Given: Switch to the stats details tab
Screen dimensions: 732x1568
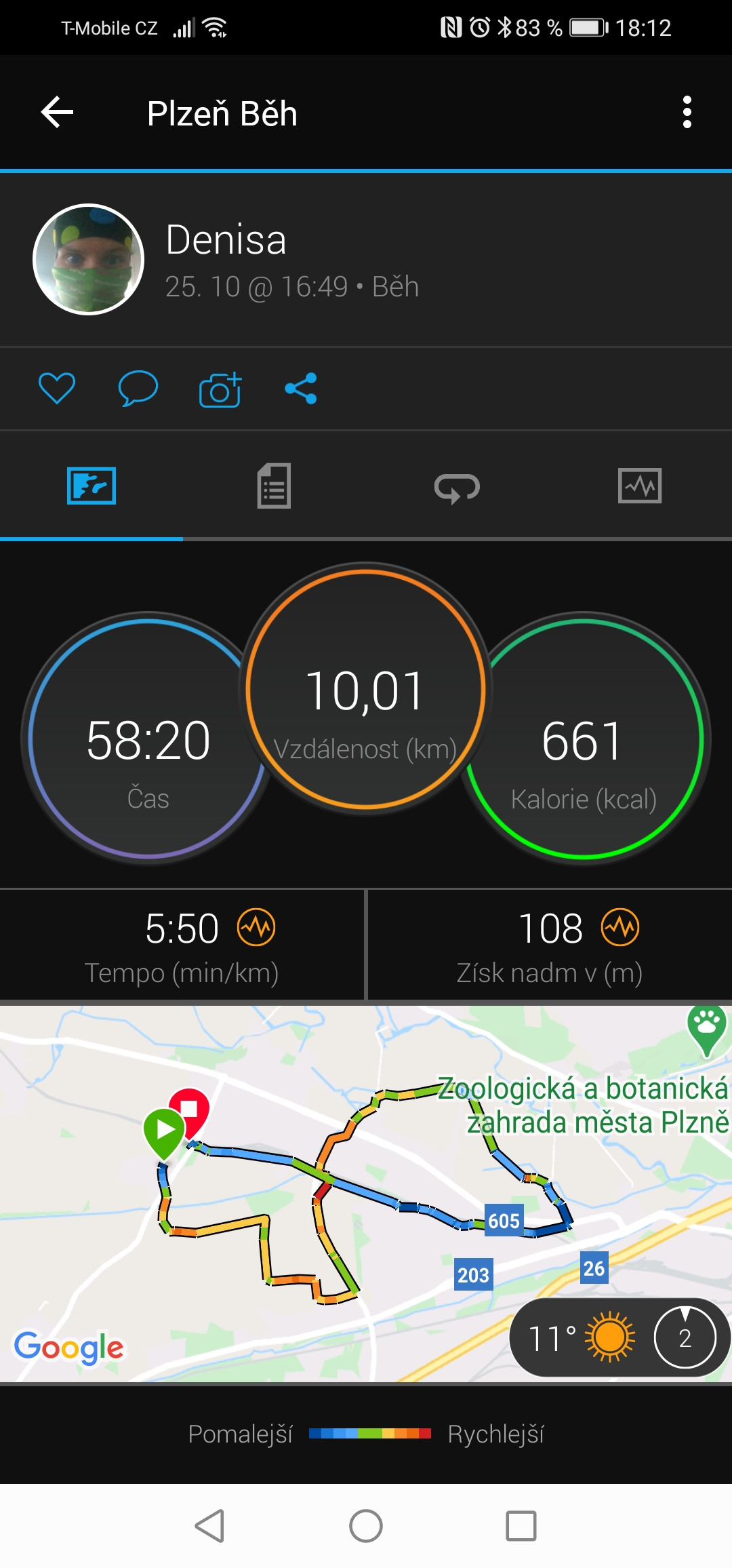Looking at the screenshot, I should 274,486.
